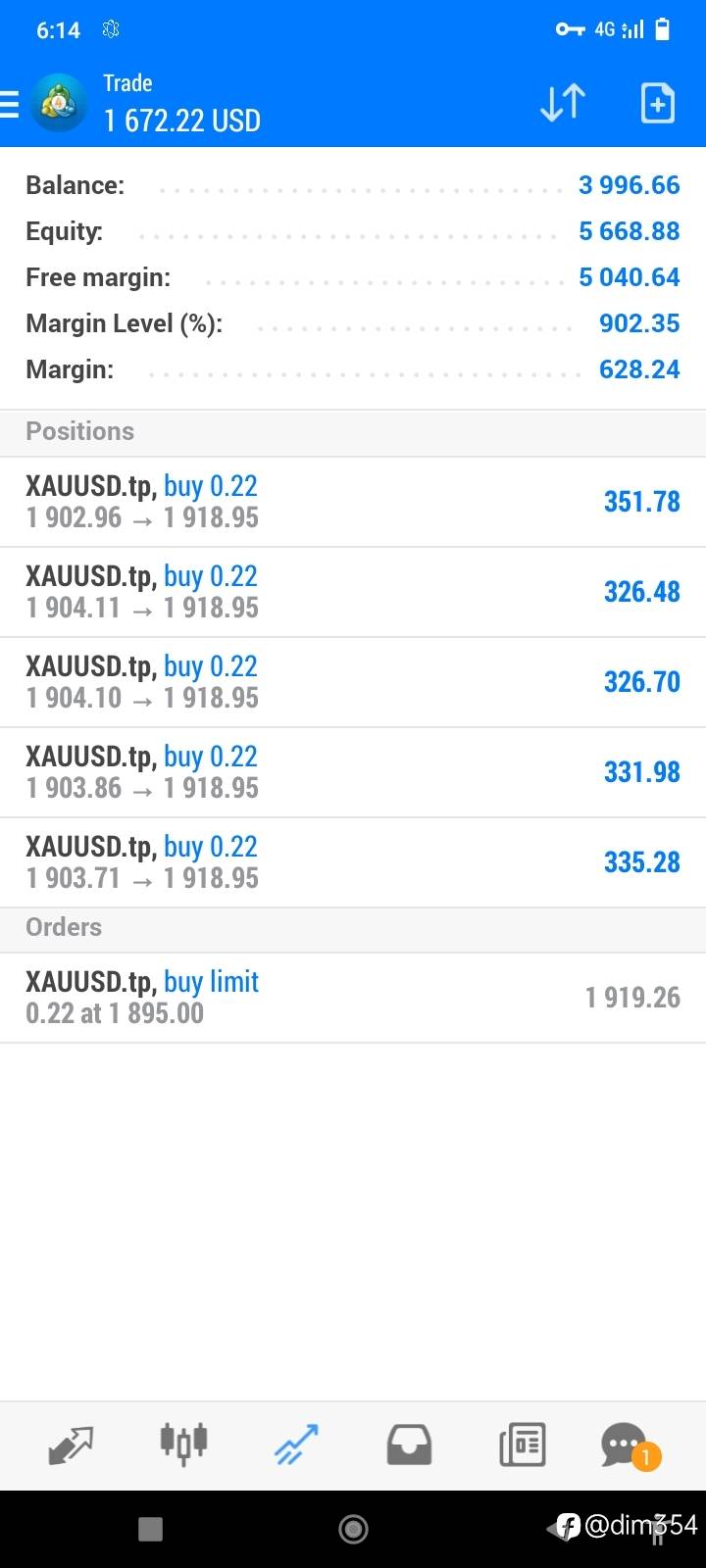Open the hamburger drawer menu
The image size is (706, 1568).
pyautogui.click(x=10, y=104)
